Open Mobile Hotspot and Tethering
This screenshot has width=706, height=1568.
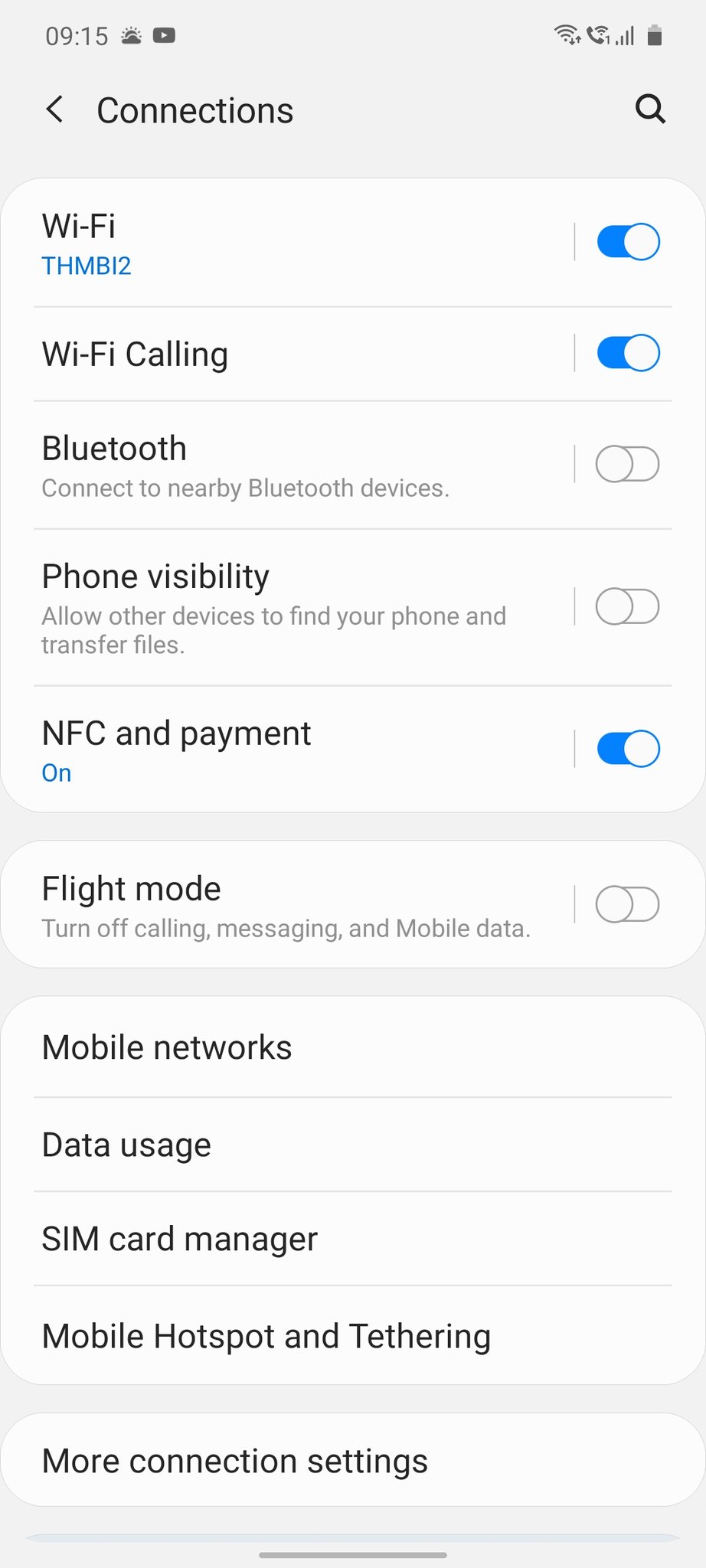pos(352,1336)
